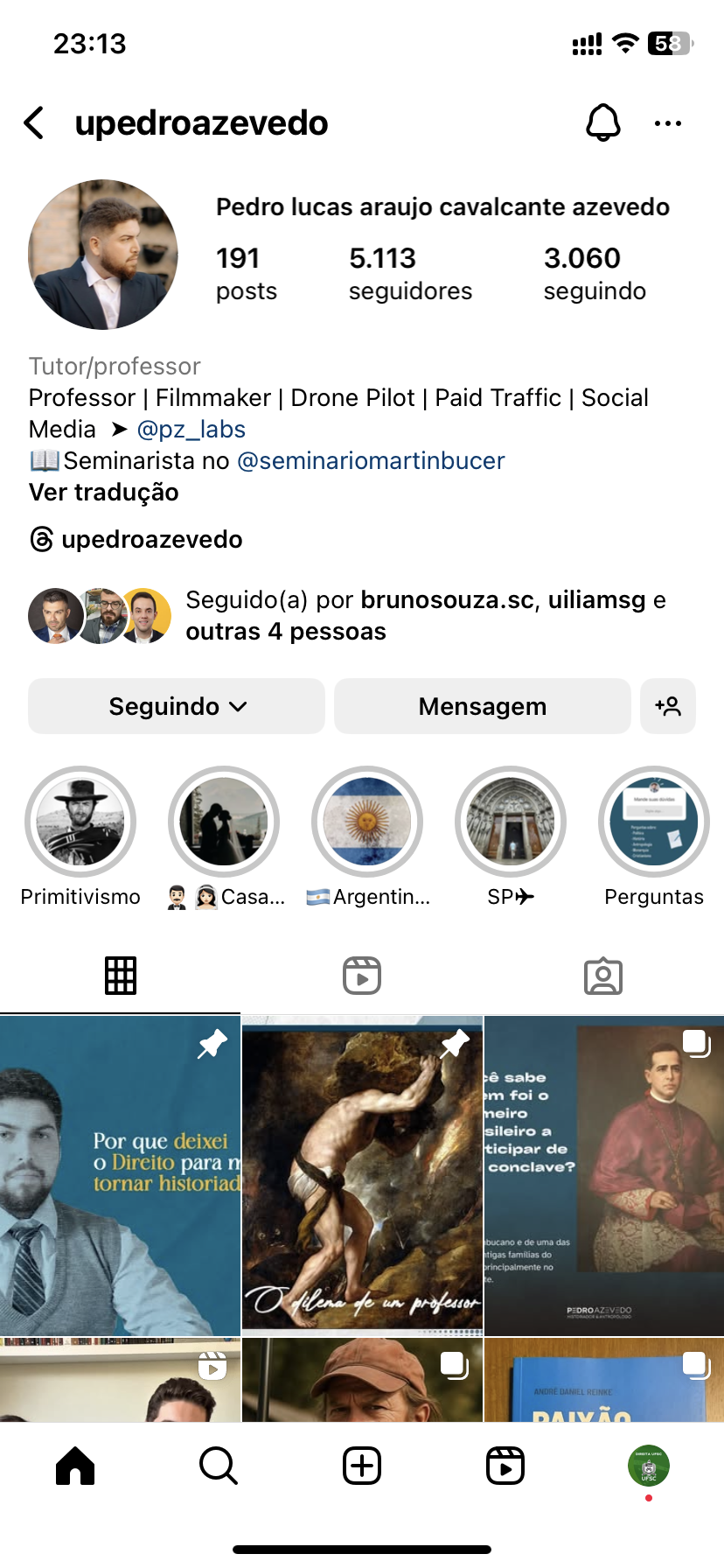Open the 5.113 seguidores list
Image resolution: width=724 pixels, height=1568 pixels.
click(410, 273)
